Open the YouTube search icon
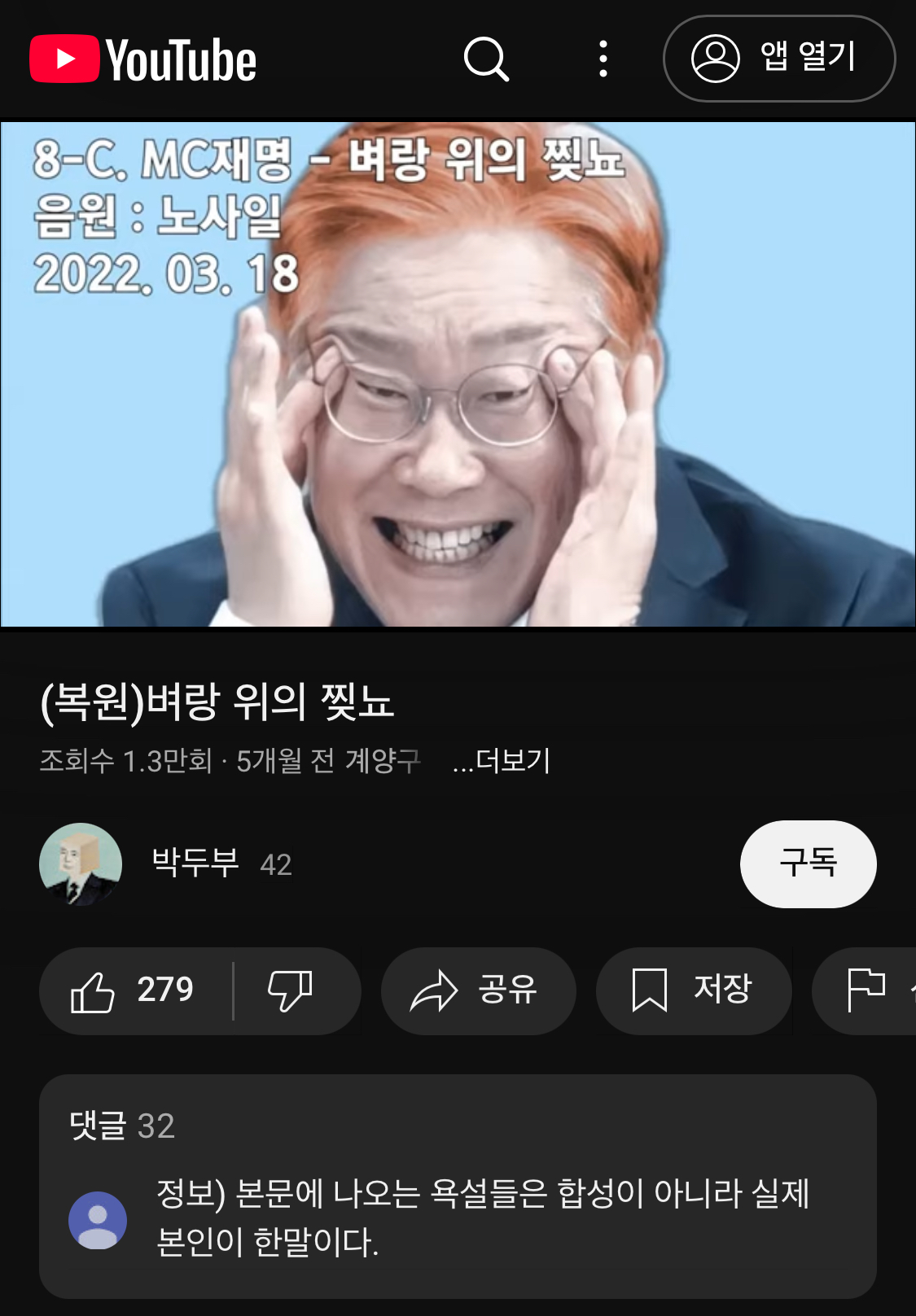The height and width of the screenshot is (1316, 916). pos(486,59)
